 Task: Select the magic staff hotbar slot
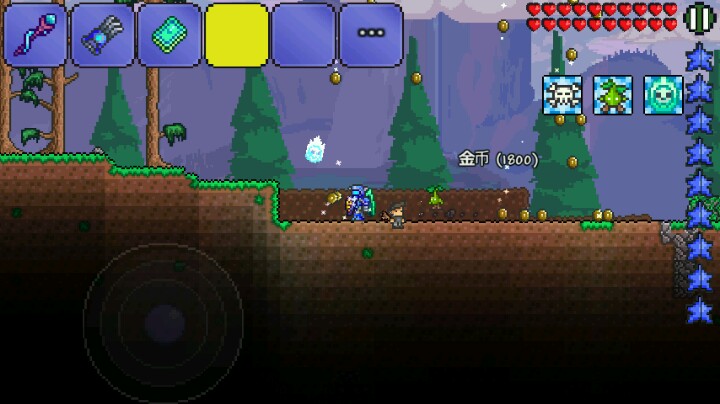click(36, 33)
